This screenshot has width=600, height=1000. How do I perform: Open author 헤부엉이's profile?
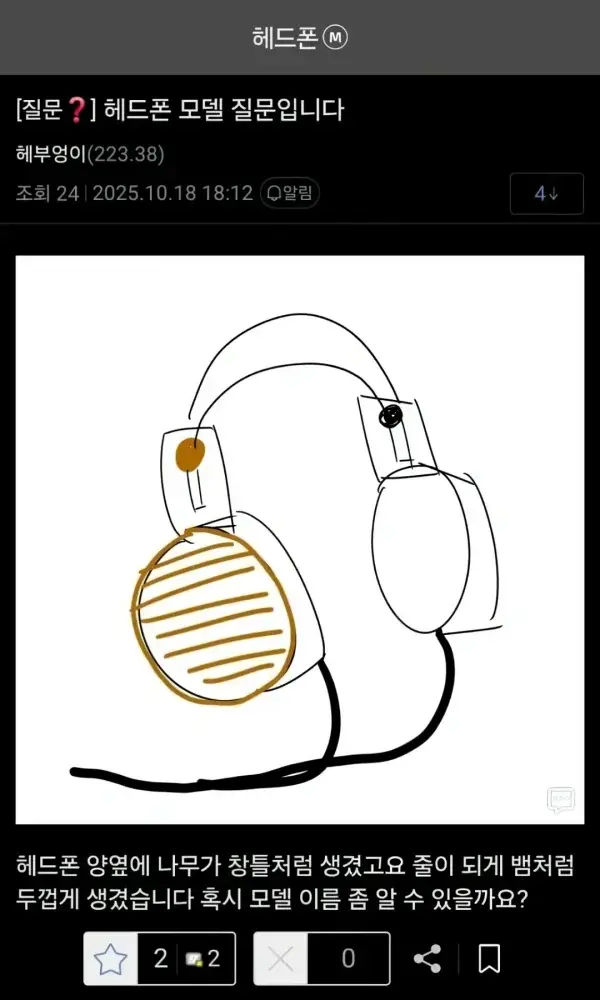point(52,154)
